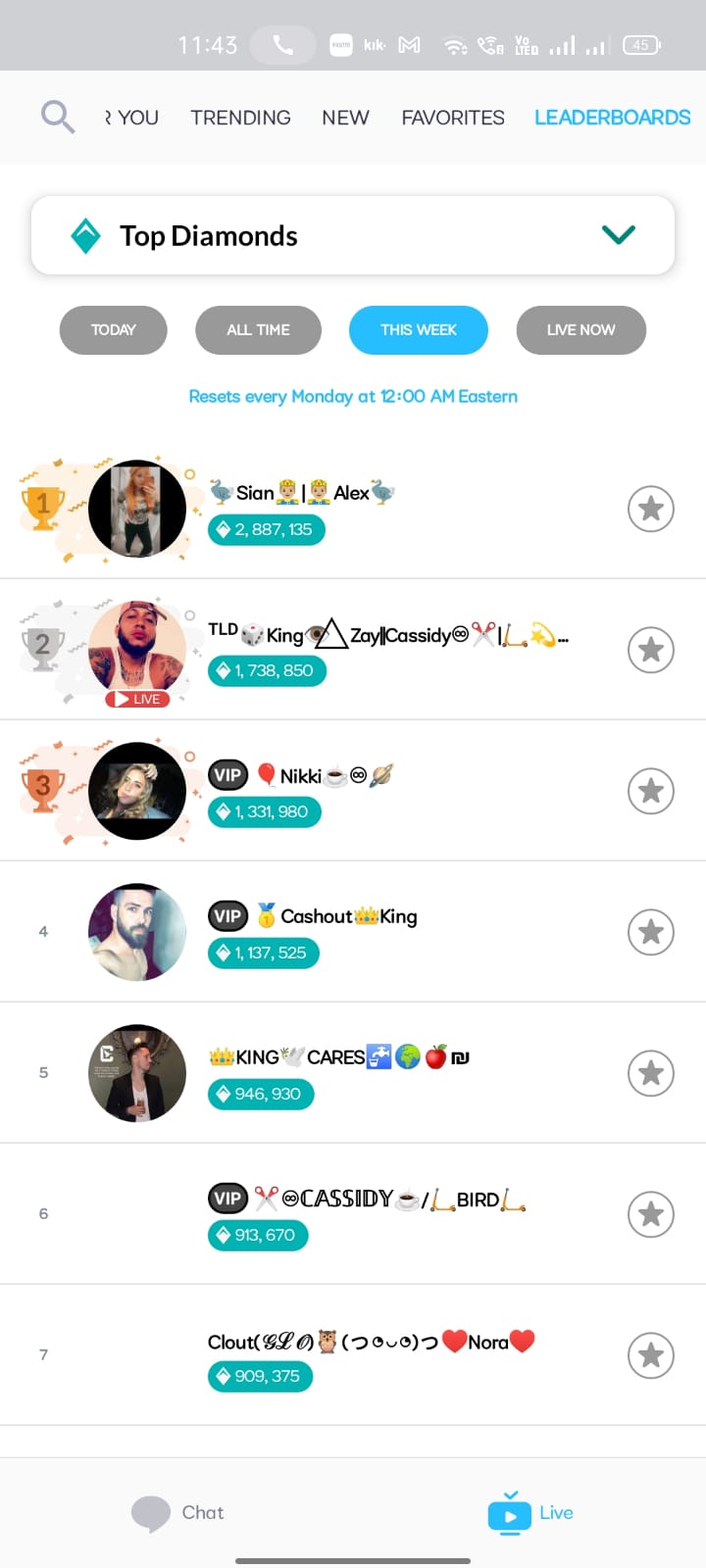The image size is (706, 1568).
Task: Favorite Cashout King with the star
Action: (x=650, y=932)
